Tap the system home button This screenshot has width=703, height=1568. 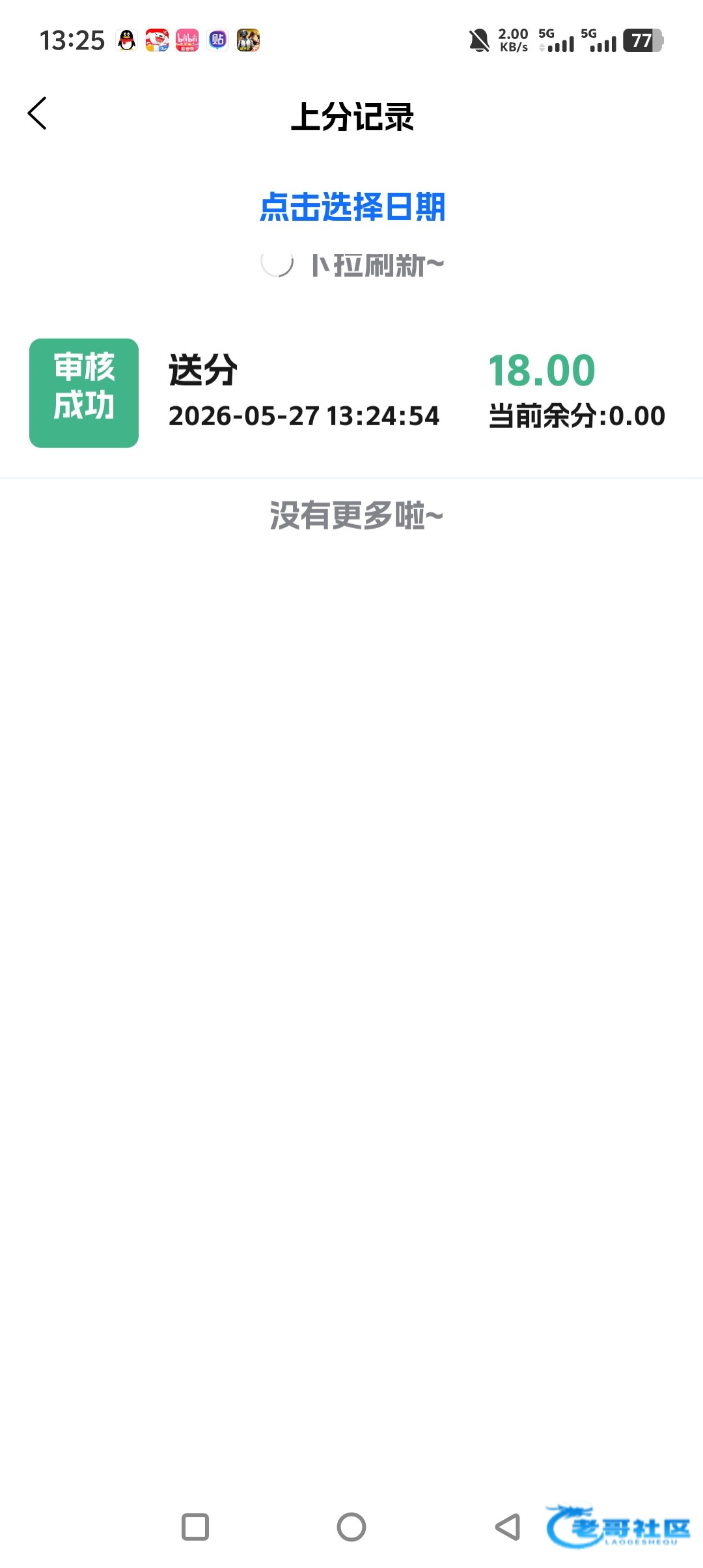pyautogui.click(x=351, y=1526)
